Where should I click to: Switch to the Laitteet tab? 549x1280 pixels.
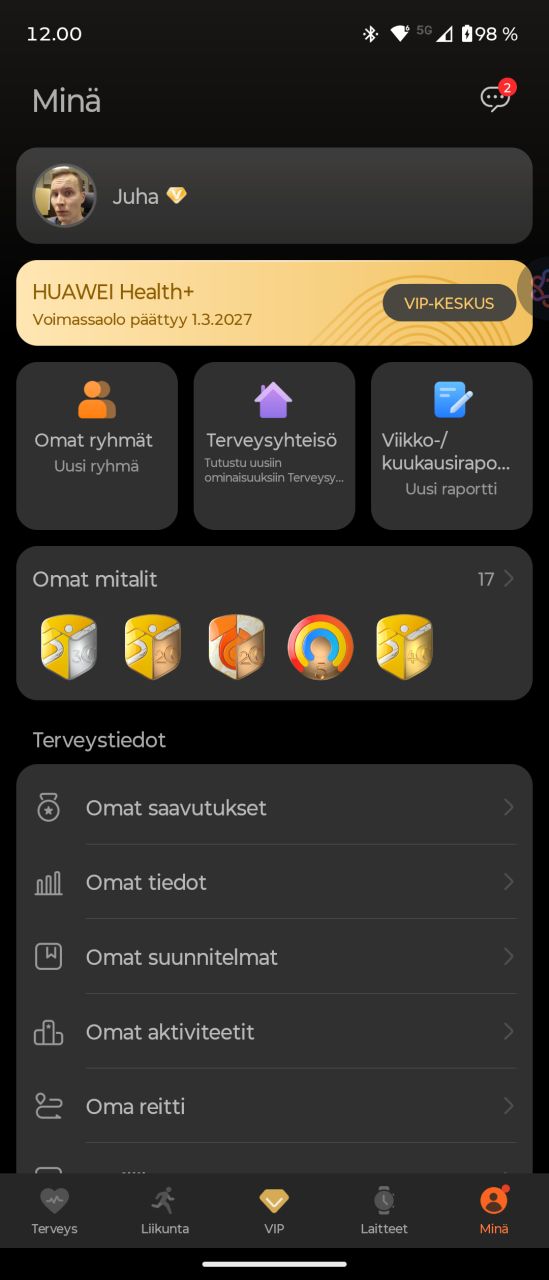coord(384,1211)
